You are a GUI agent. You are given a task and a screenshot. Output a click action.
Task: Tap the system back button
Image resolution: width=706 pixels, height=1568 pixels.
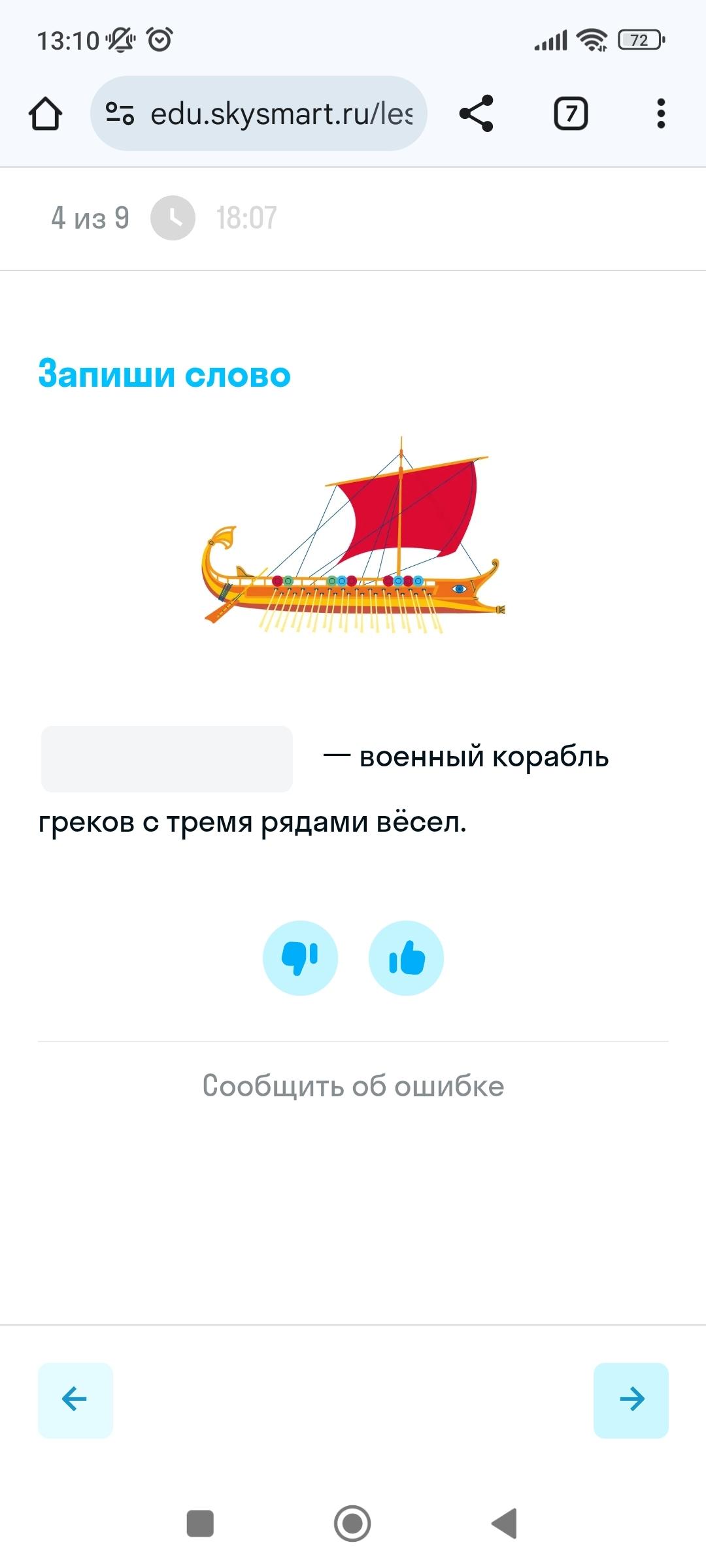(x=505, y=1524)
